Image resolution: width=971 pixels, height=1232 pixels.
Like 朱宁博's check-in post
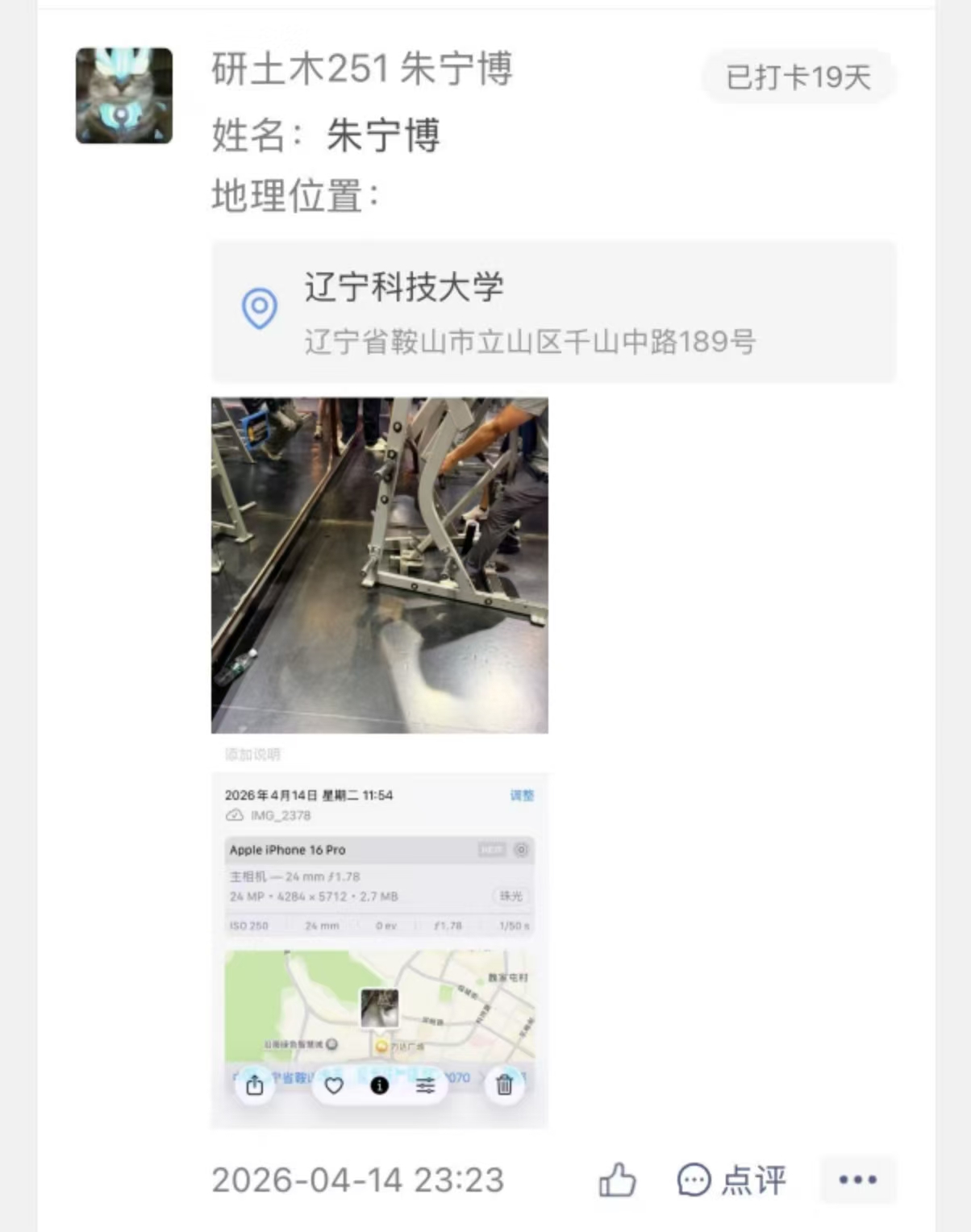tap(617, 1182)
